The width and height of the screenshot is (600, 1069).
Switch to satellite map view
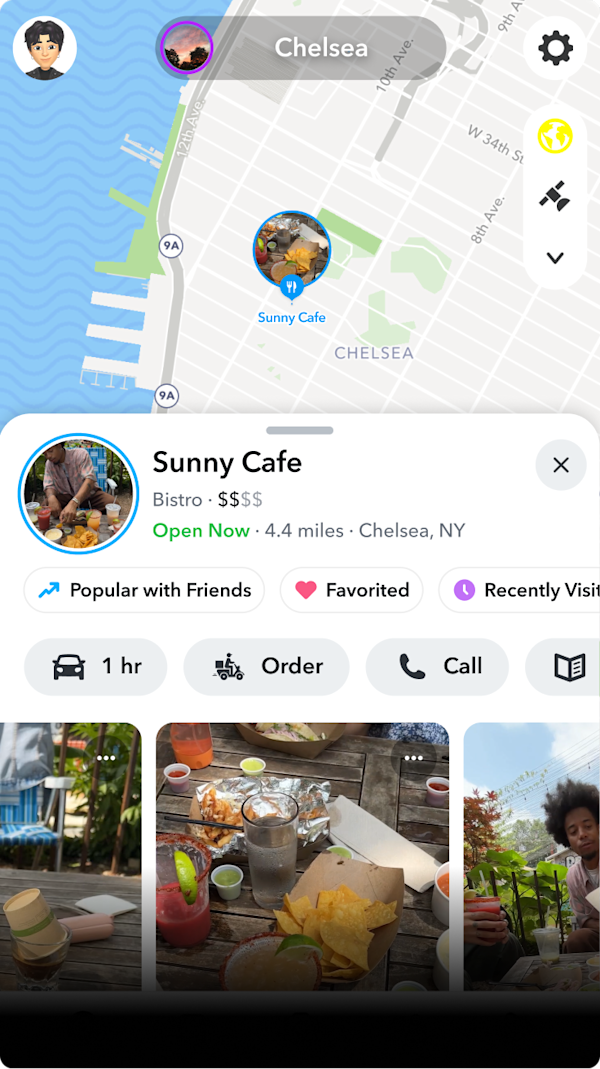555,197
